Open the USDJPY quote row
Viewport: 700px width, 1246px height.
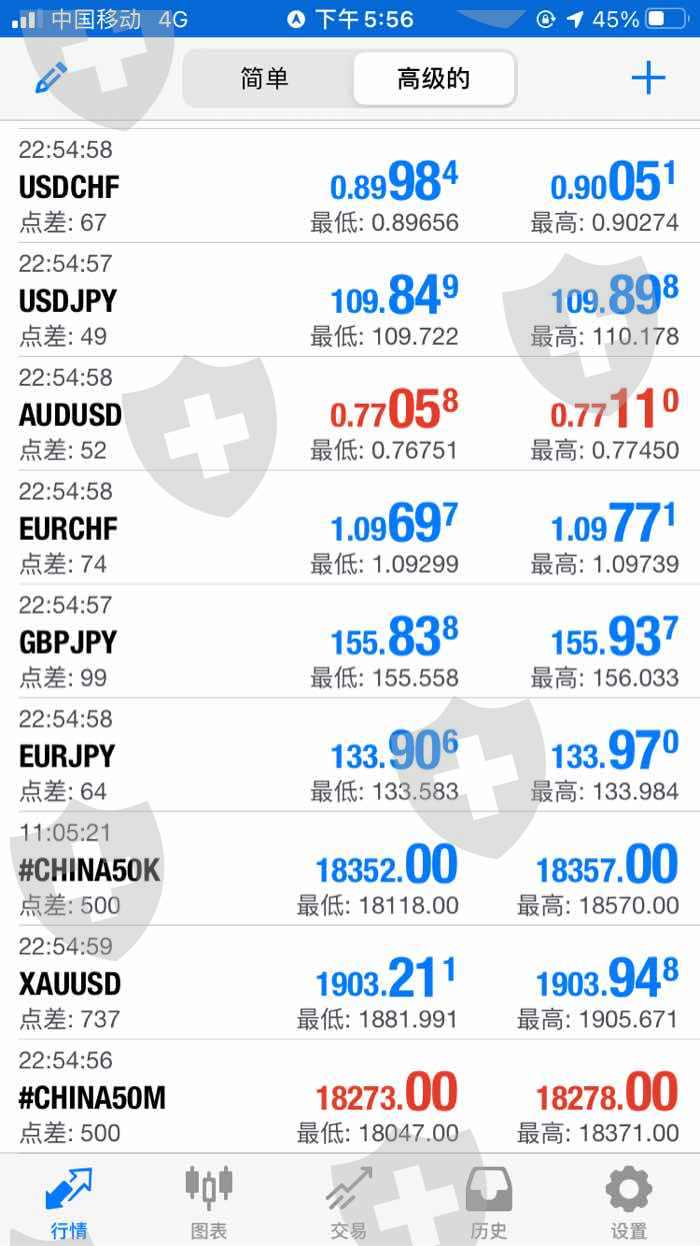point(350,300)
